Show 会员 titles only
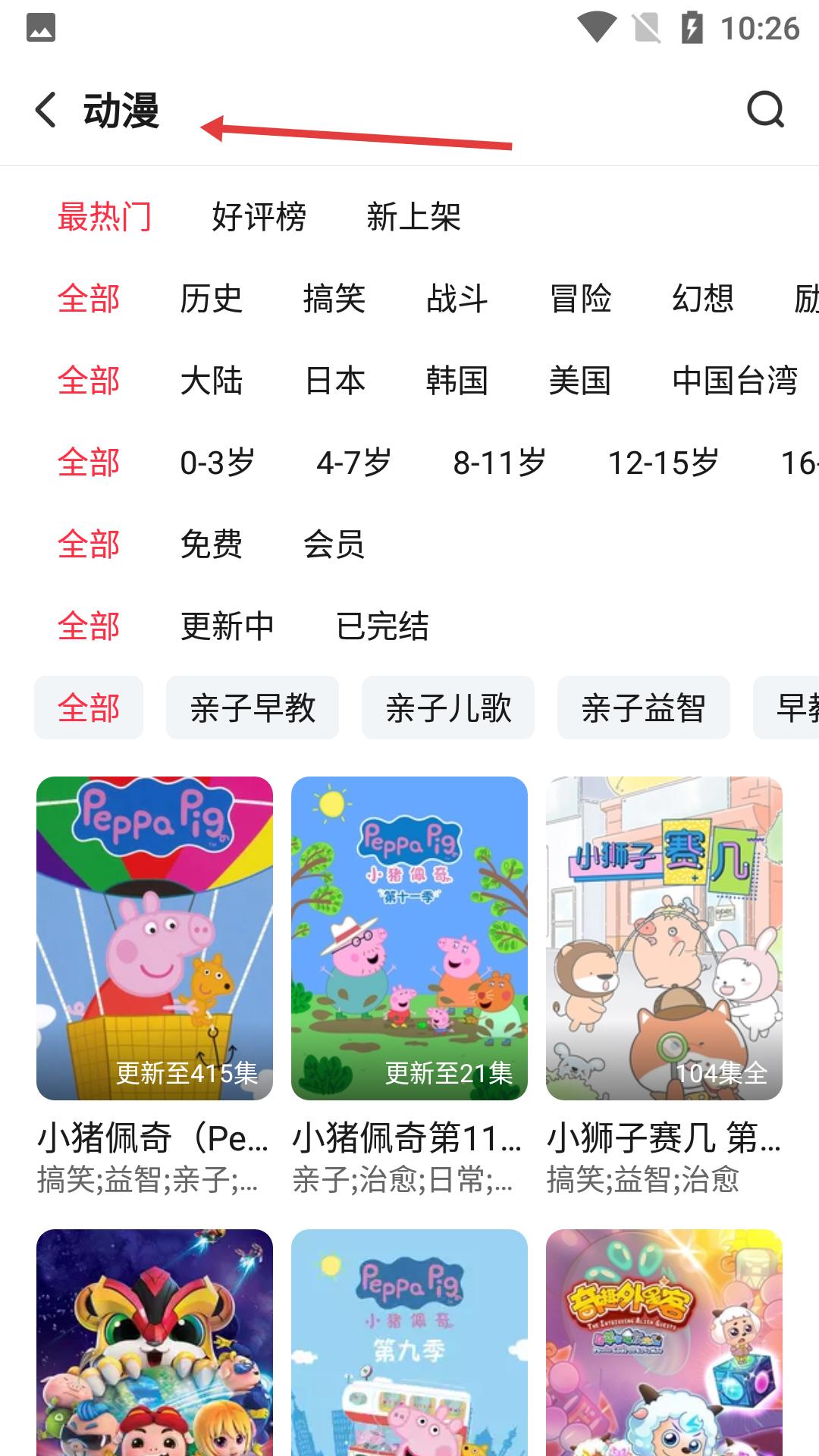 coord(334,544)
